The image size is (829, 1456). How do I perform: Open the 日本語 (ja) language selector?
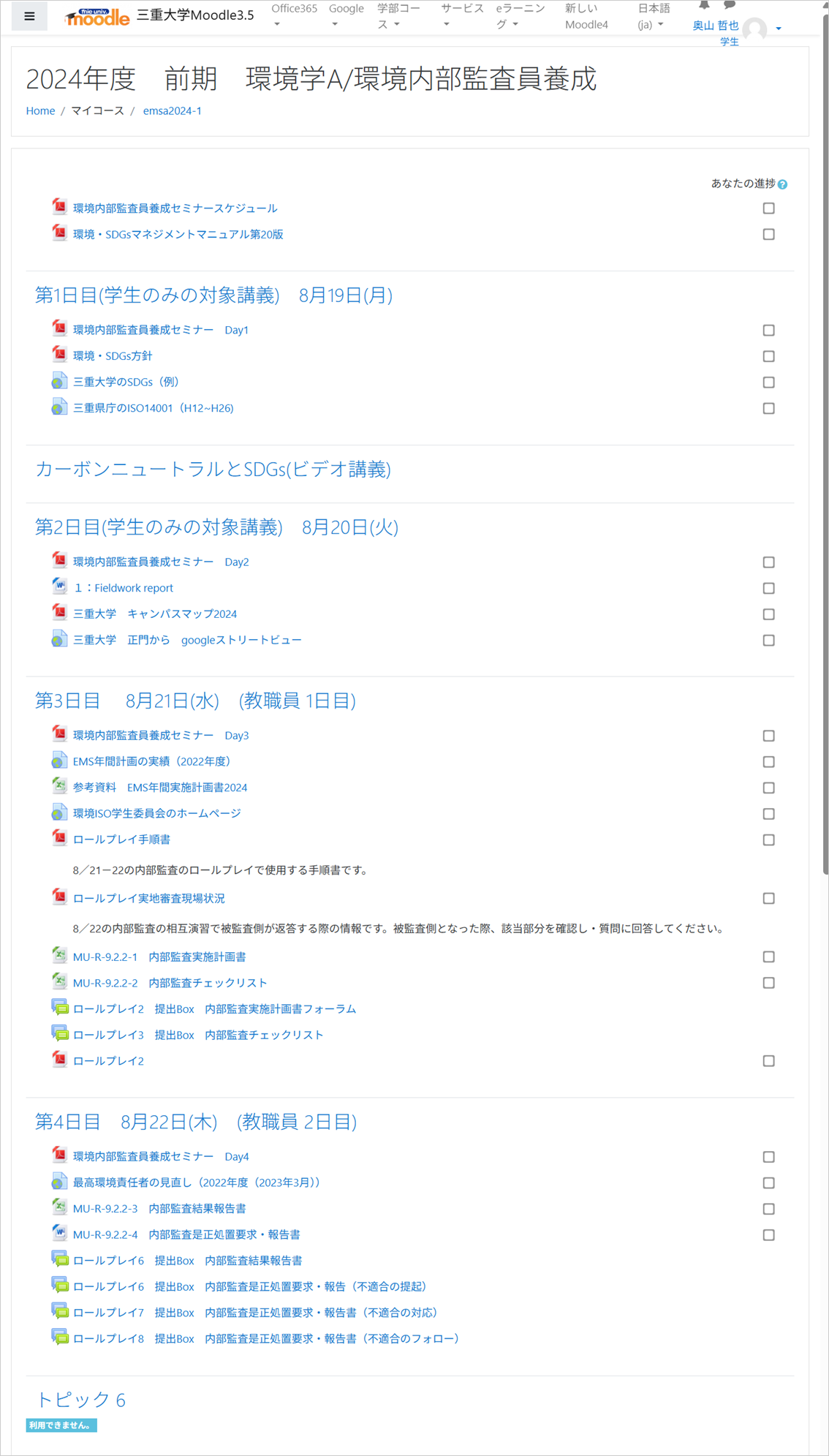(x=652, y=16)
